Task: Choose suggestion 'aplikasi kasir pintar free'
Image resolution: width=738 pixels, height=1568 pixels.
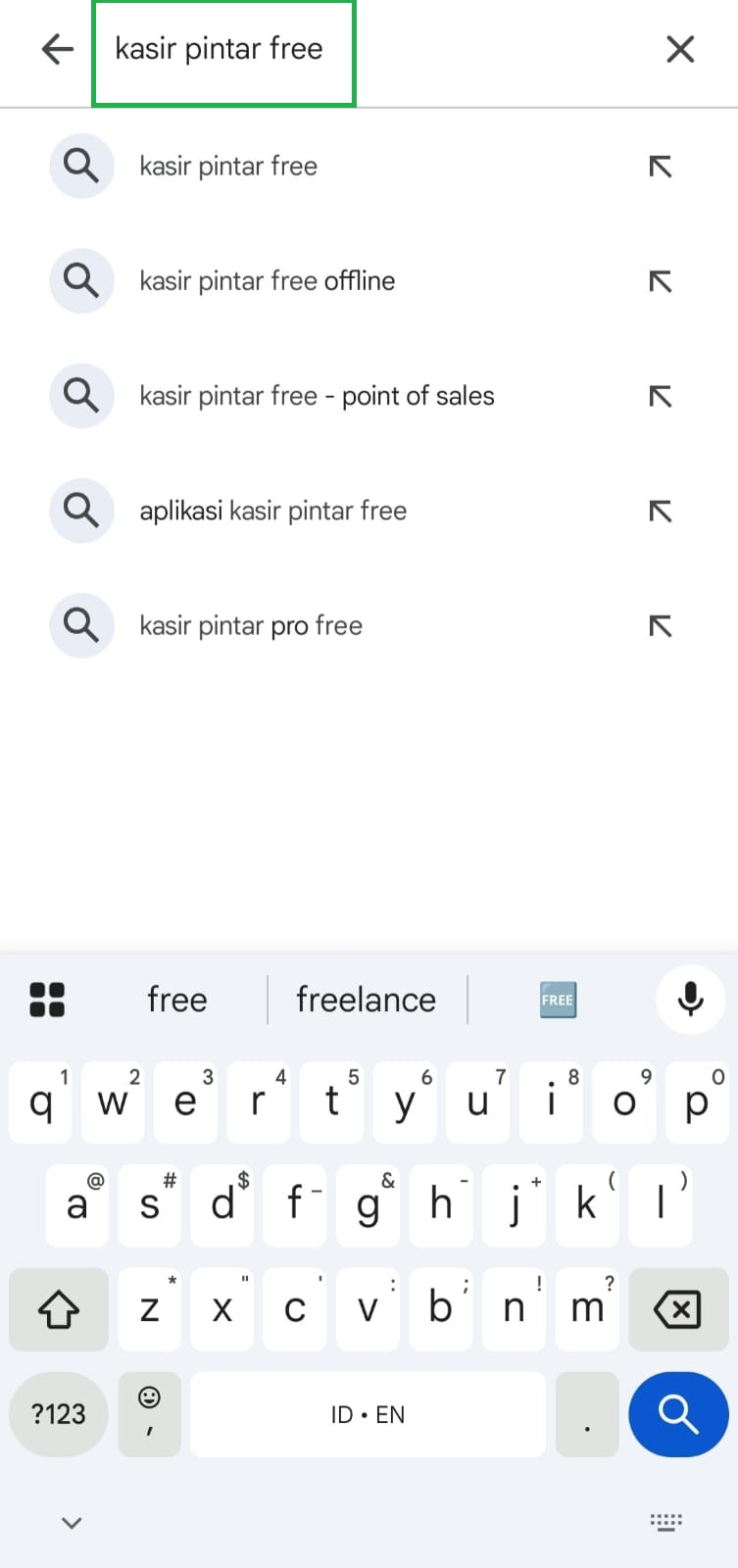Action: click(272, 511)
